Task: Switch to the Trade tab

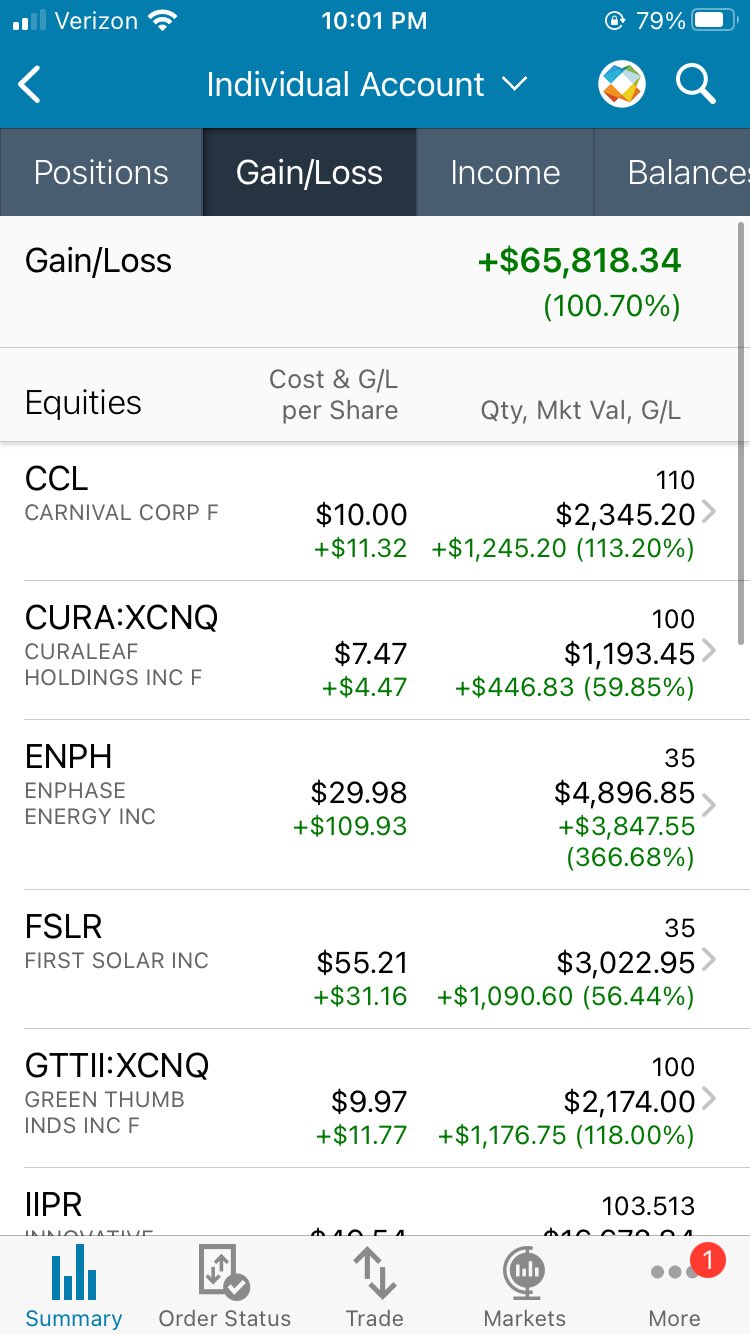Action: (374, 1285)
